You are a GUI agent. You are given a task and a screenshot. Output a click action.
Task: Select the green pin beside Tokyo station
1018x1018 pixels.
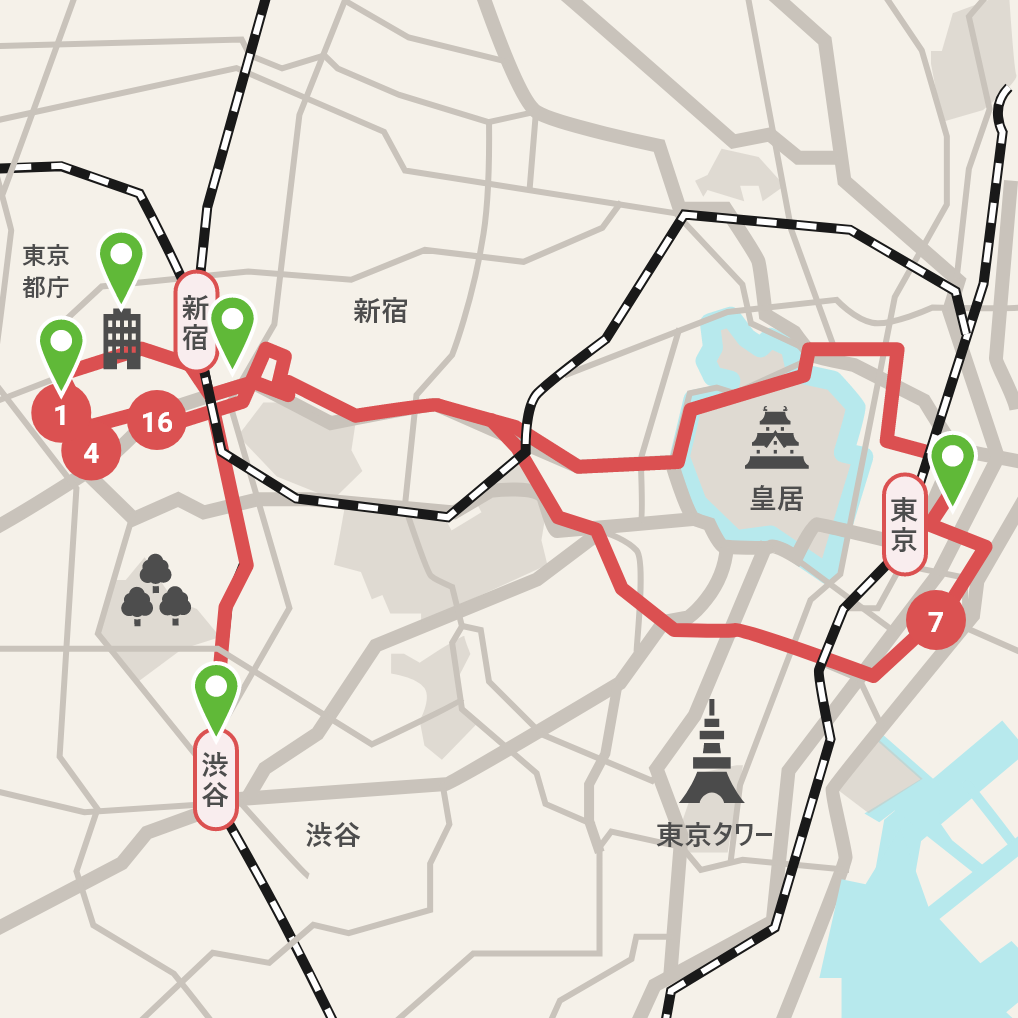coord(953,462)
